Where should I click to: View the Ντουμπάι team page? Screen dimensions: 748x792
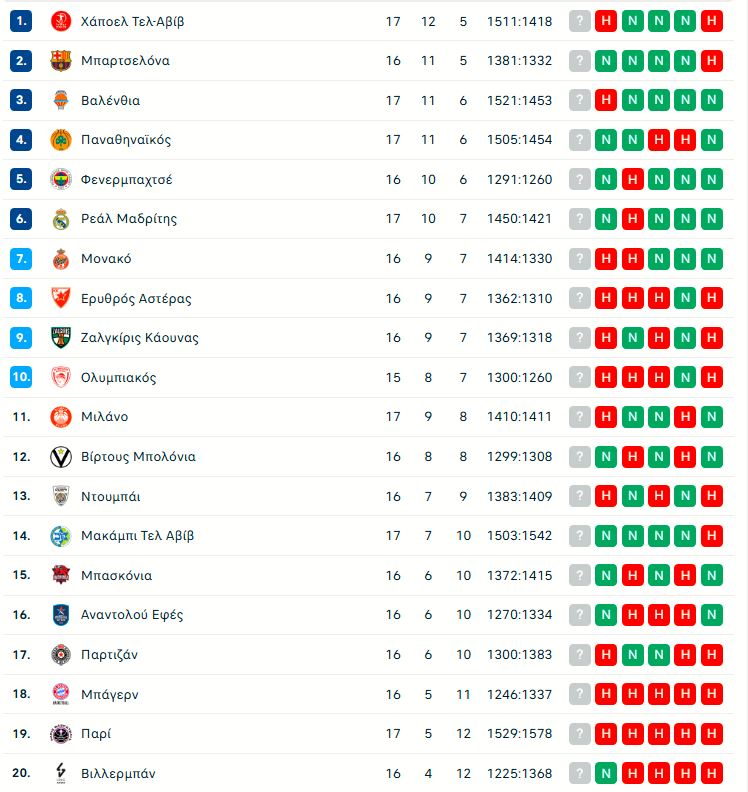(x=111, y=496)
